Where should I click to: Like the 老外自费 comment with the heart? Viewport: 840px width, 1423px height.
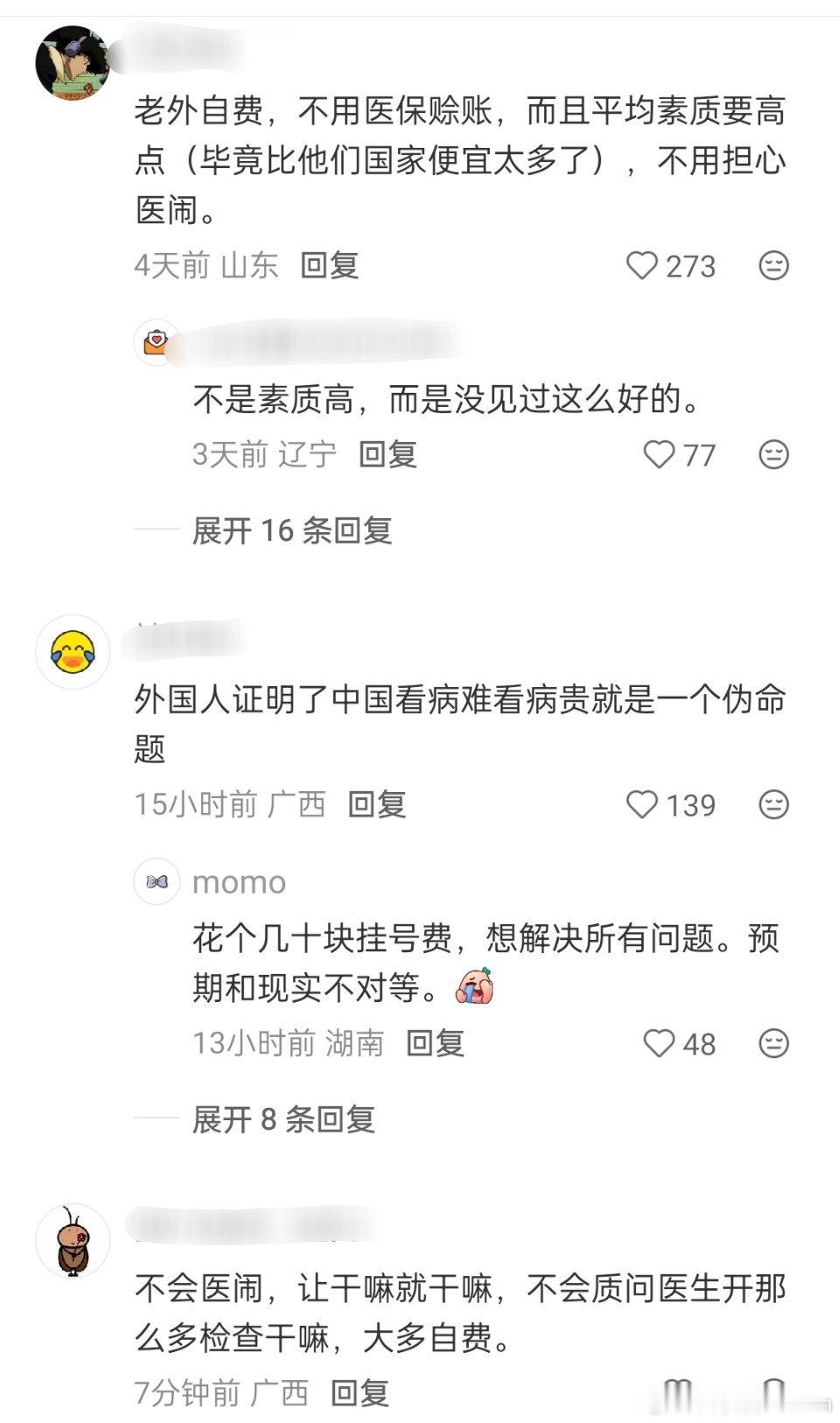(x=641, y=264)
